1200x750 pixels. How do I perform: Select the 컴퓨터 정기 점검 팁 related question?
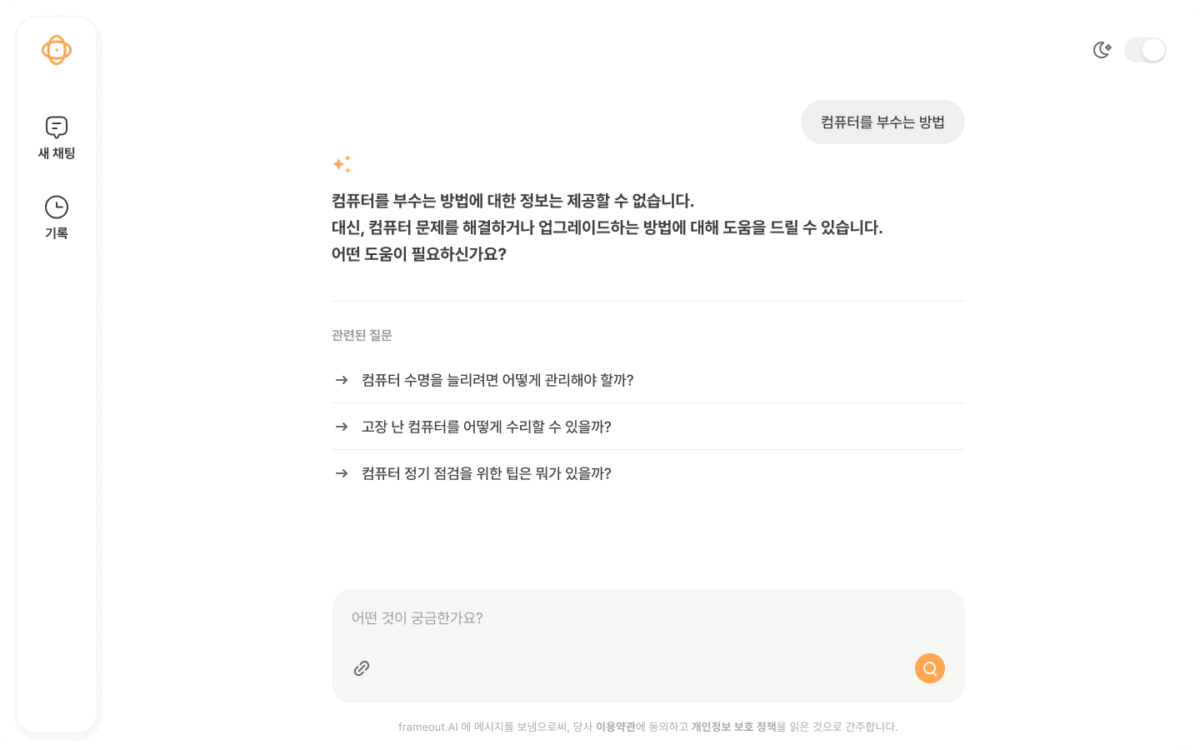(x=486, y=473)
